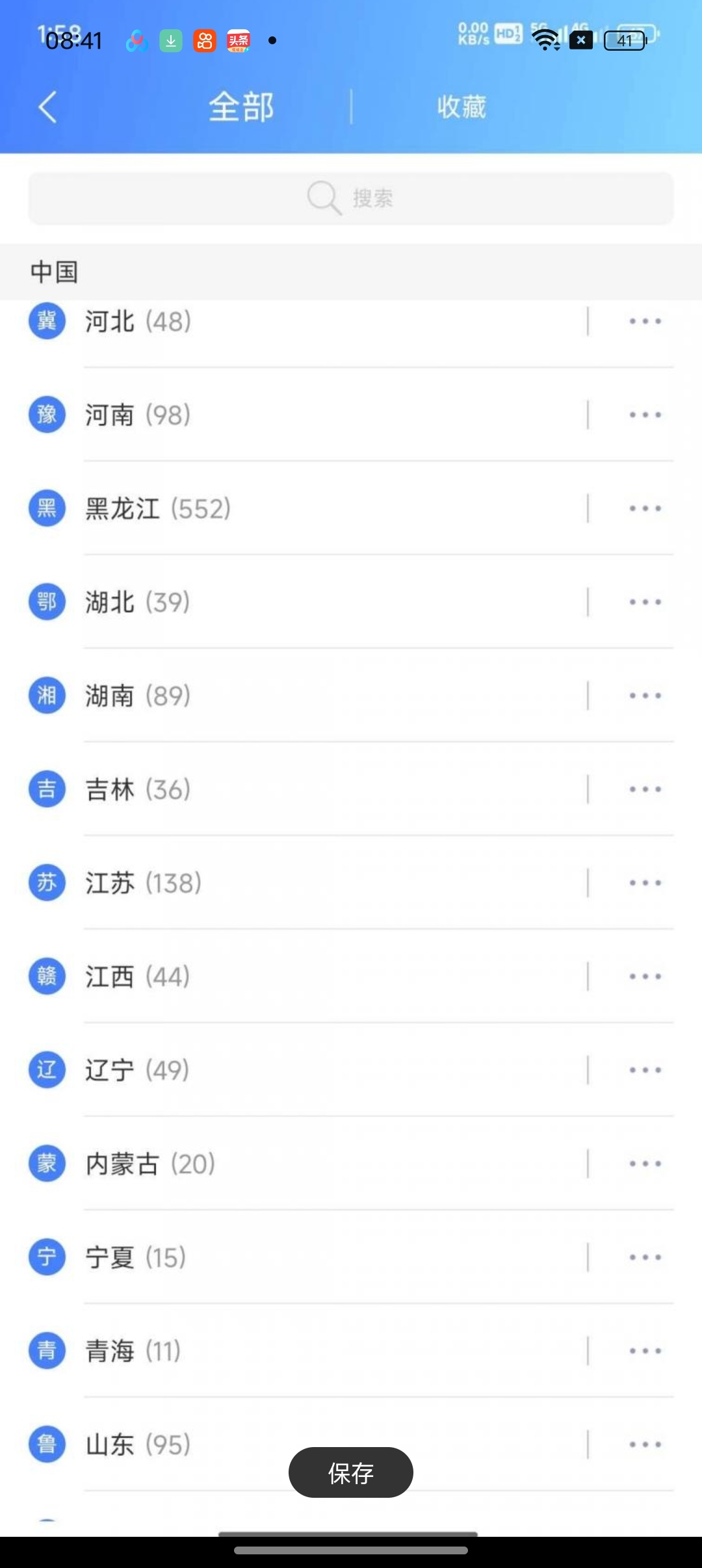The width and height of the screenshot is (702, 1568).
Task: Open the 河南 (98) list
Action: click(305, 415)
